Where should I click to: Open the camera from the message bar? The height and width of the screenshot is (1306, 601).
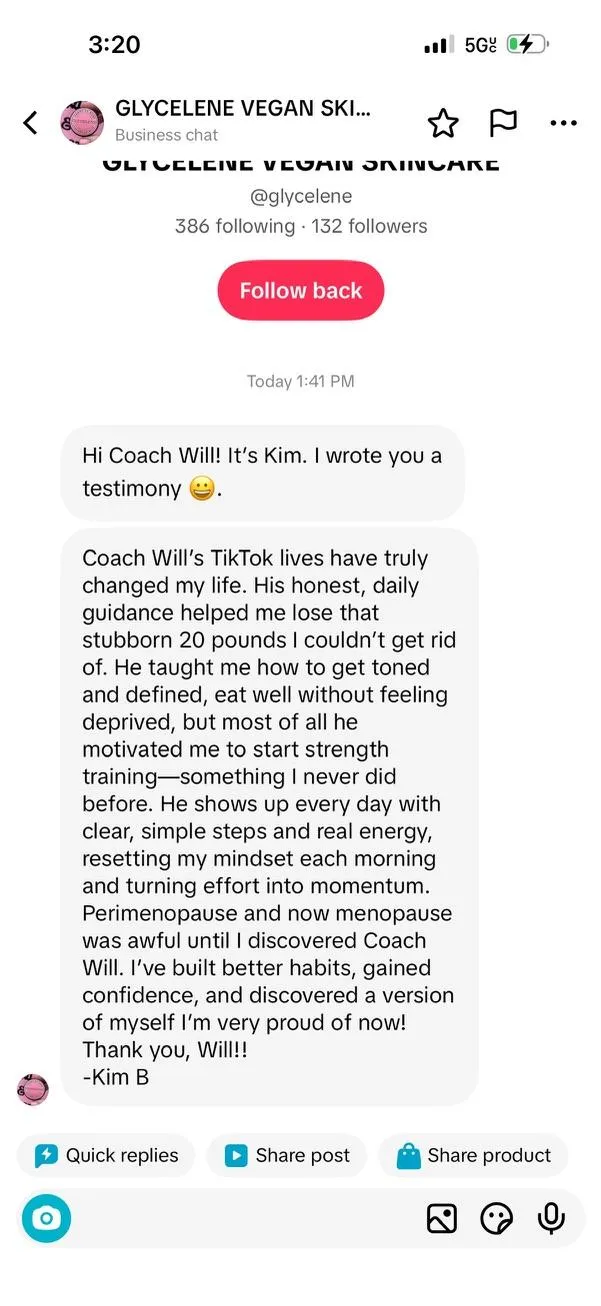[46, 1218]
